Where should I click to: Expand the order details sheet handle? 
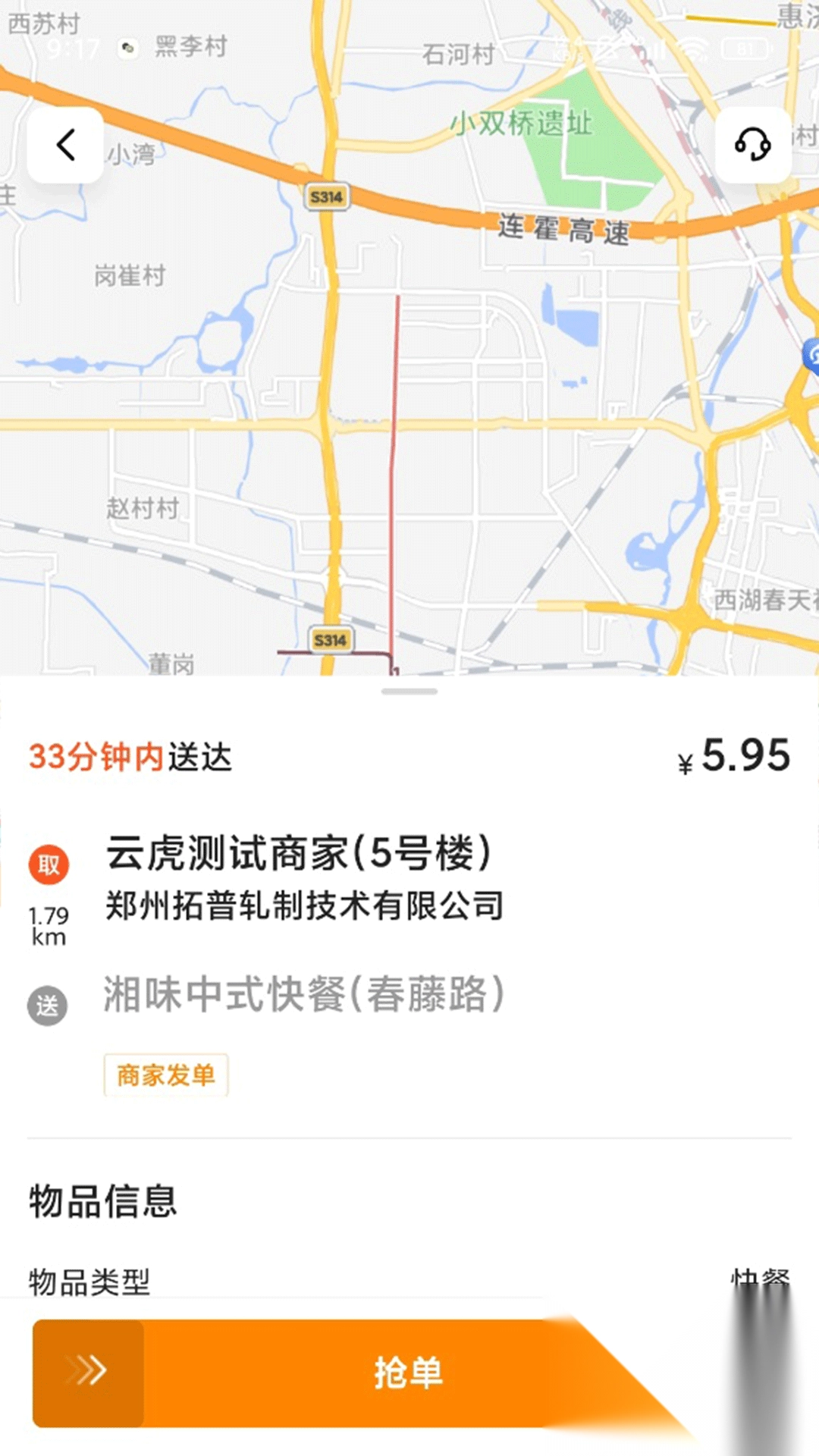tap(409, 692)
